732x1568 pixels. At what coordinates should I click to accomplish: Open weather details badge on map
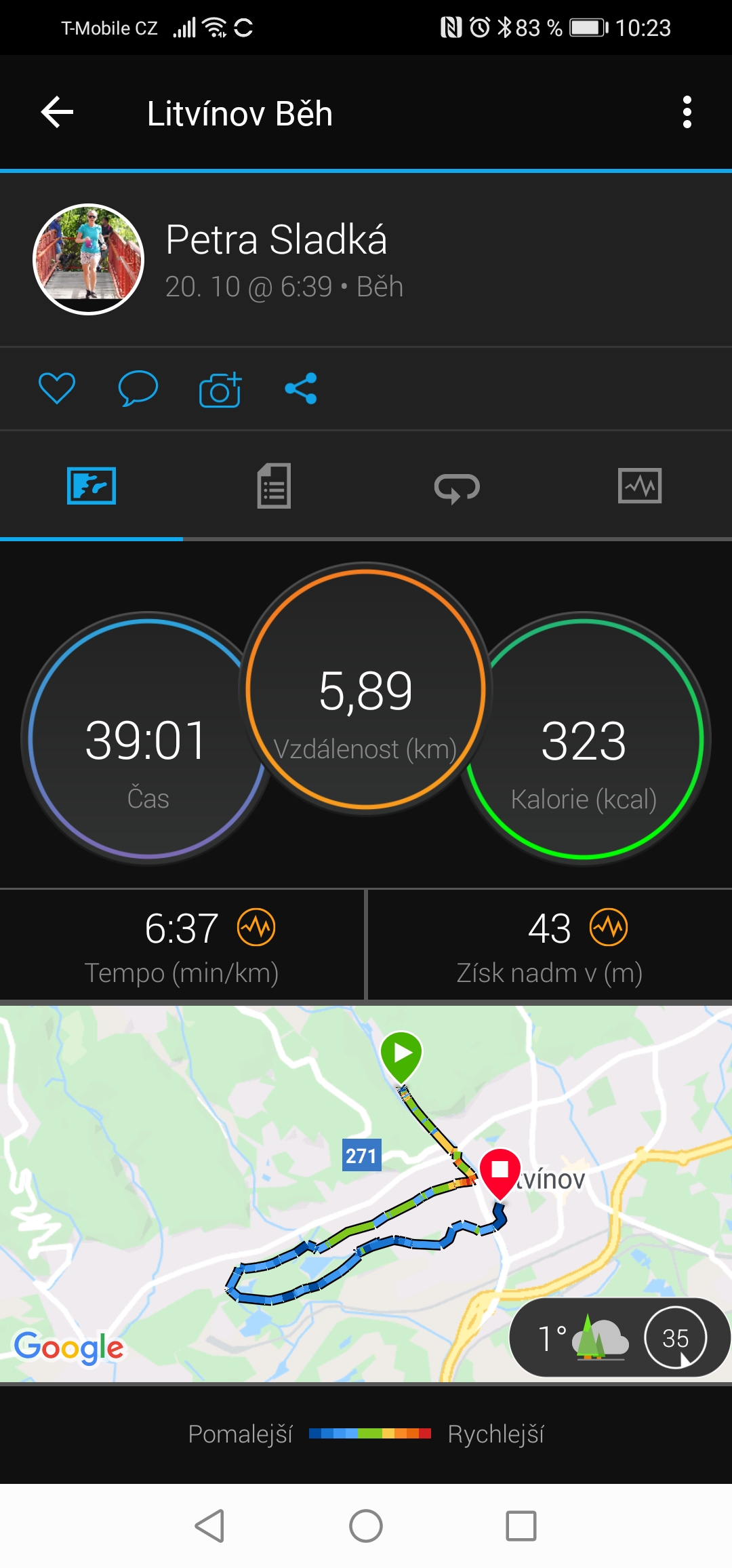(619, 1337)
